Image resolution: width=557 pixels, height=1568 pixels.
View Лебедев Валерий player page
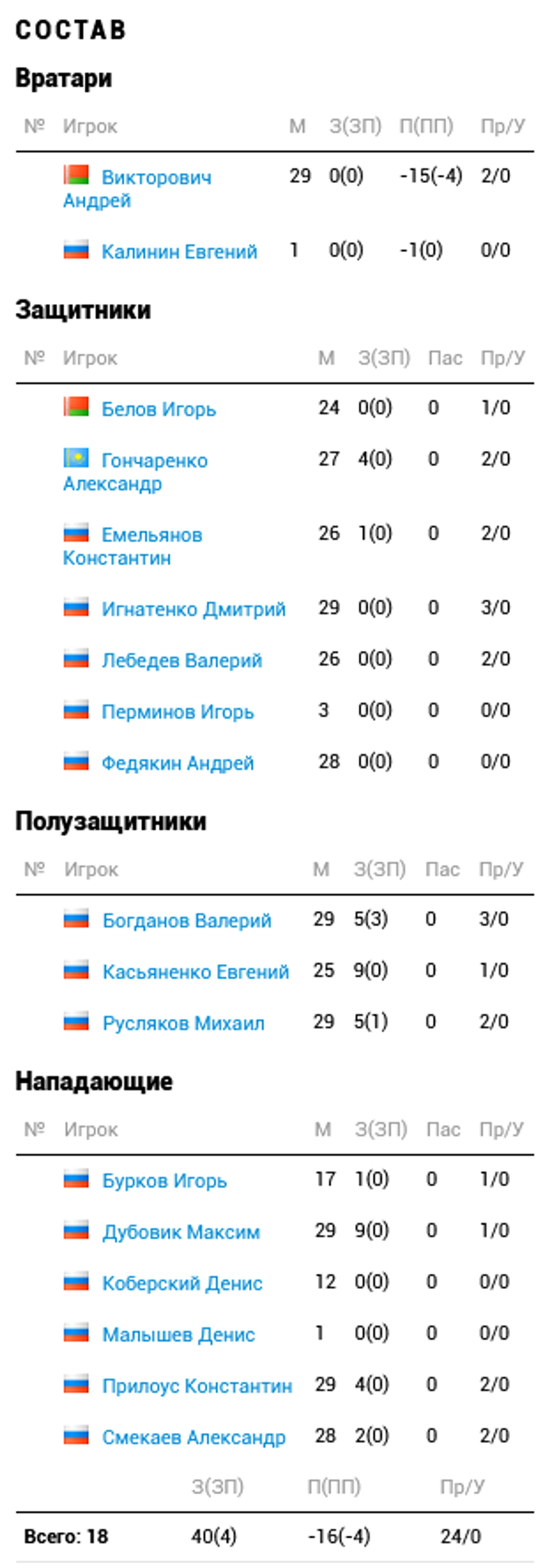(x=181, y=661)
